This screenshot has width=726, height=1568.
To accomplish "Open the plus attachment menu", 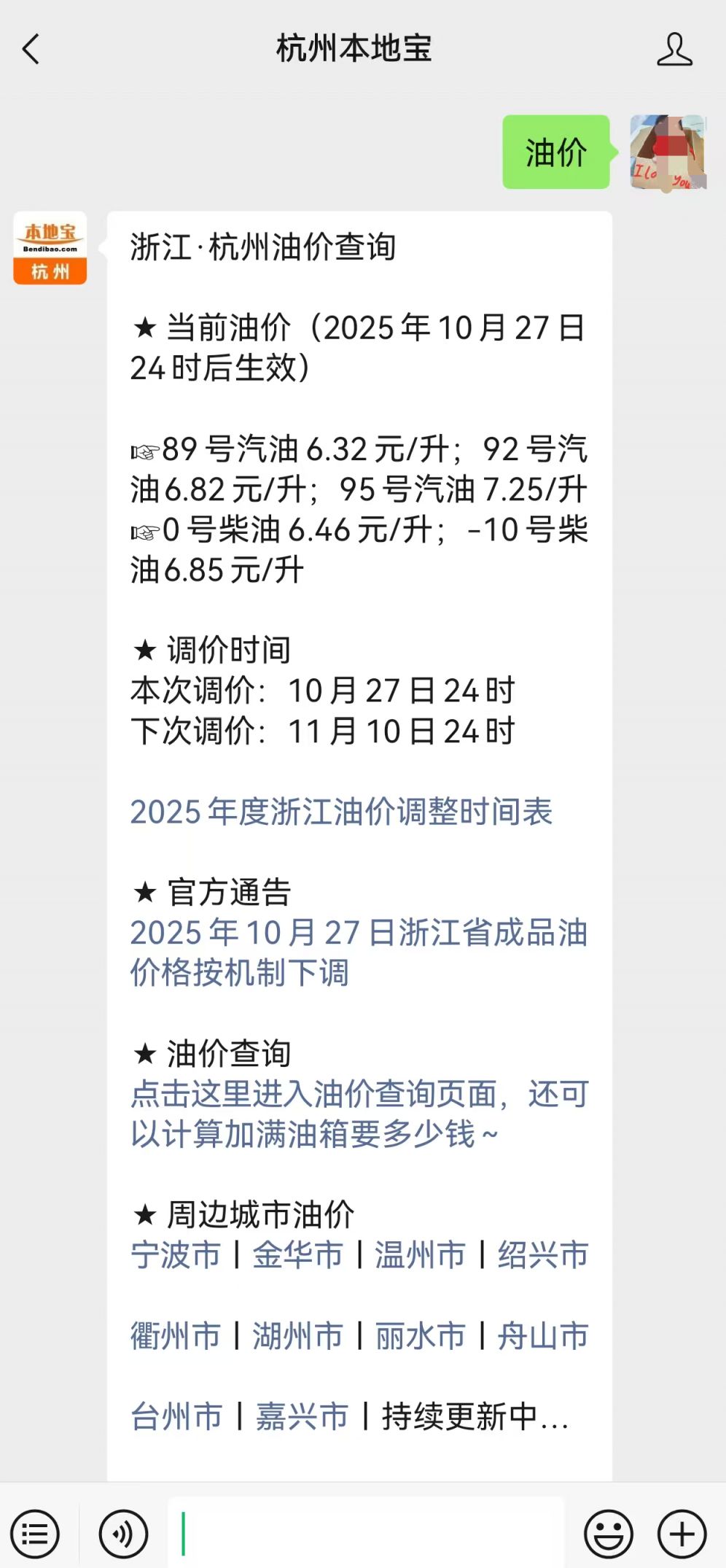I will point(682,1534).
